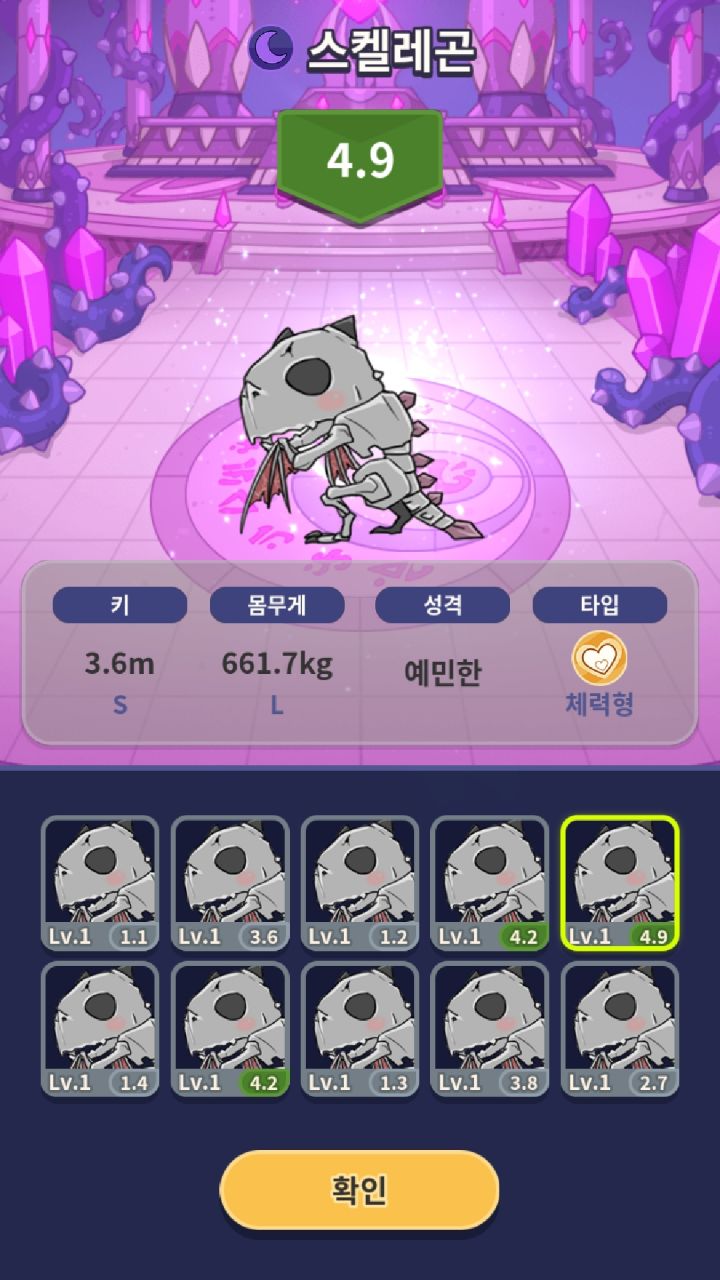Select the dragon card rated 3.8
This screenshot has width=720, height=1280.
(x=490, y=1028)
